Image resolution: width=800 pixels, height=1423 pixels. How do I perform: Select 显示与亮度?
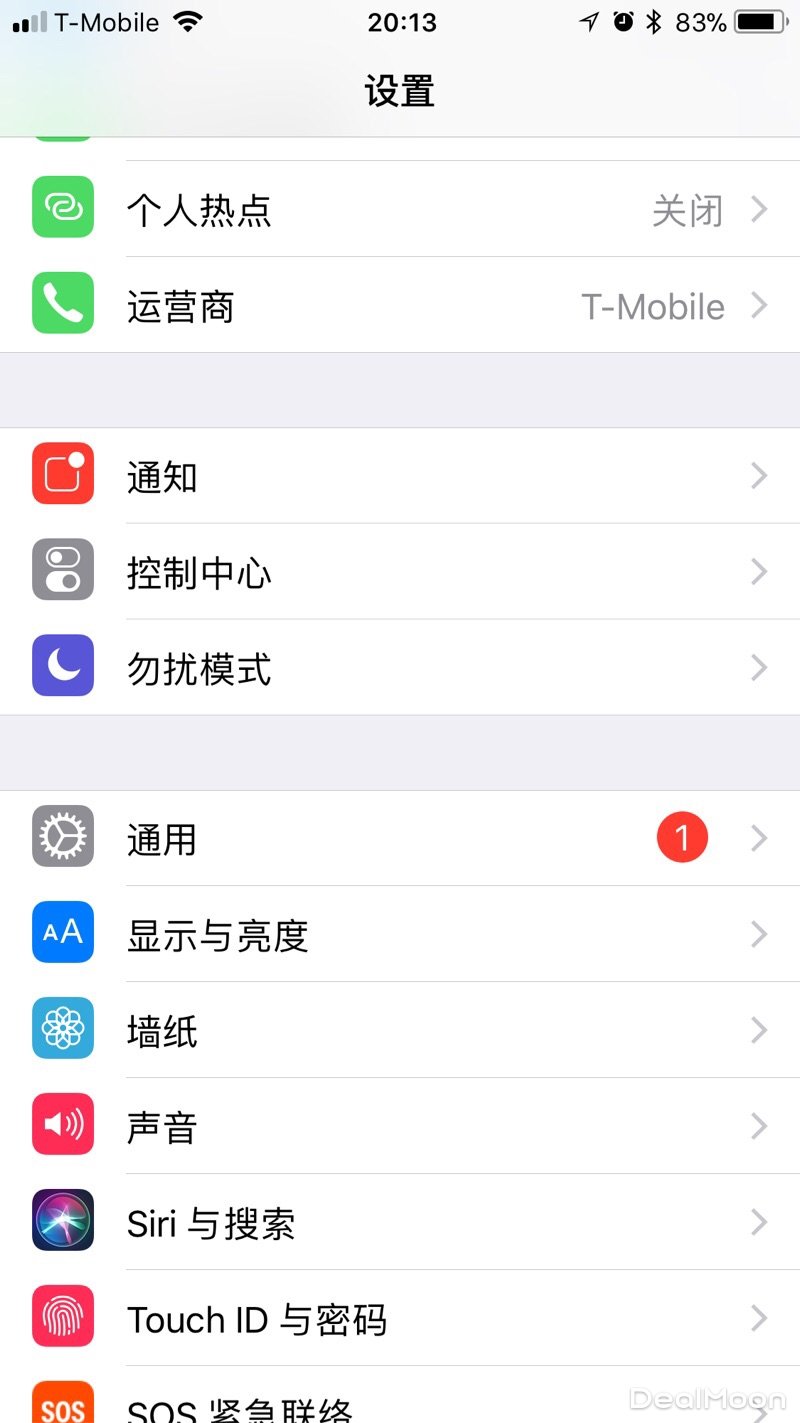point(400,934)
